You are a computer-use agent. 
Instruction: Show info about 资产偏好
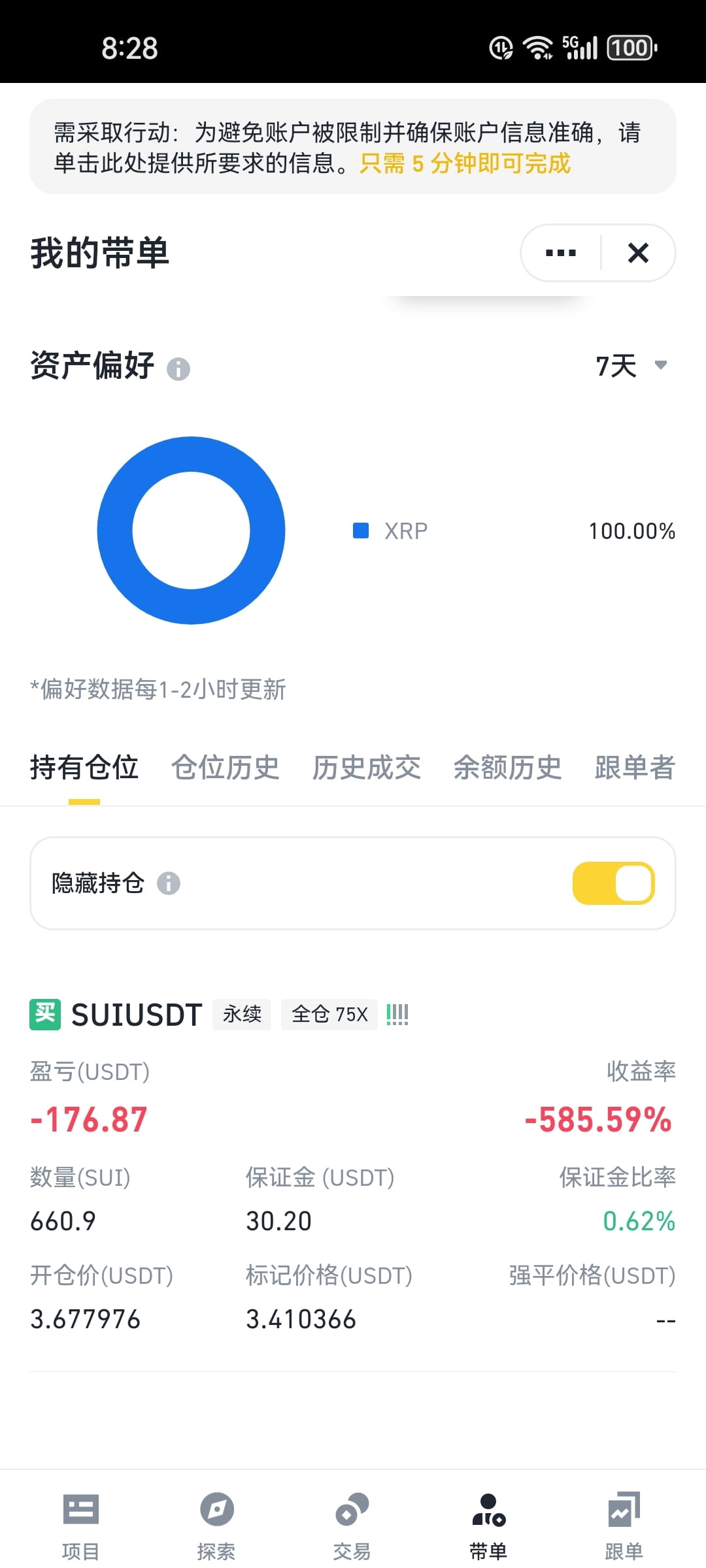pos(178,369)
